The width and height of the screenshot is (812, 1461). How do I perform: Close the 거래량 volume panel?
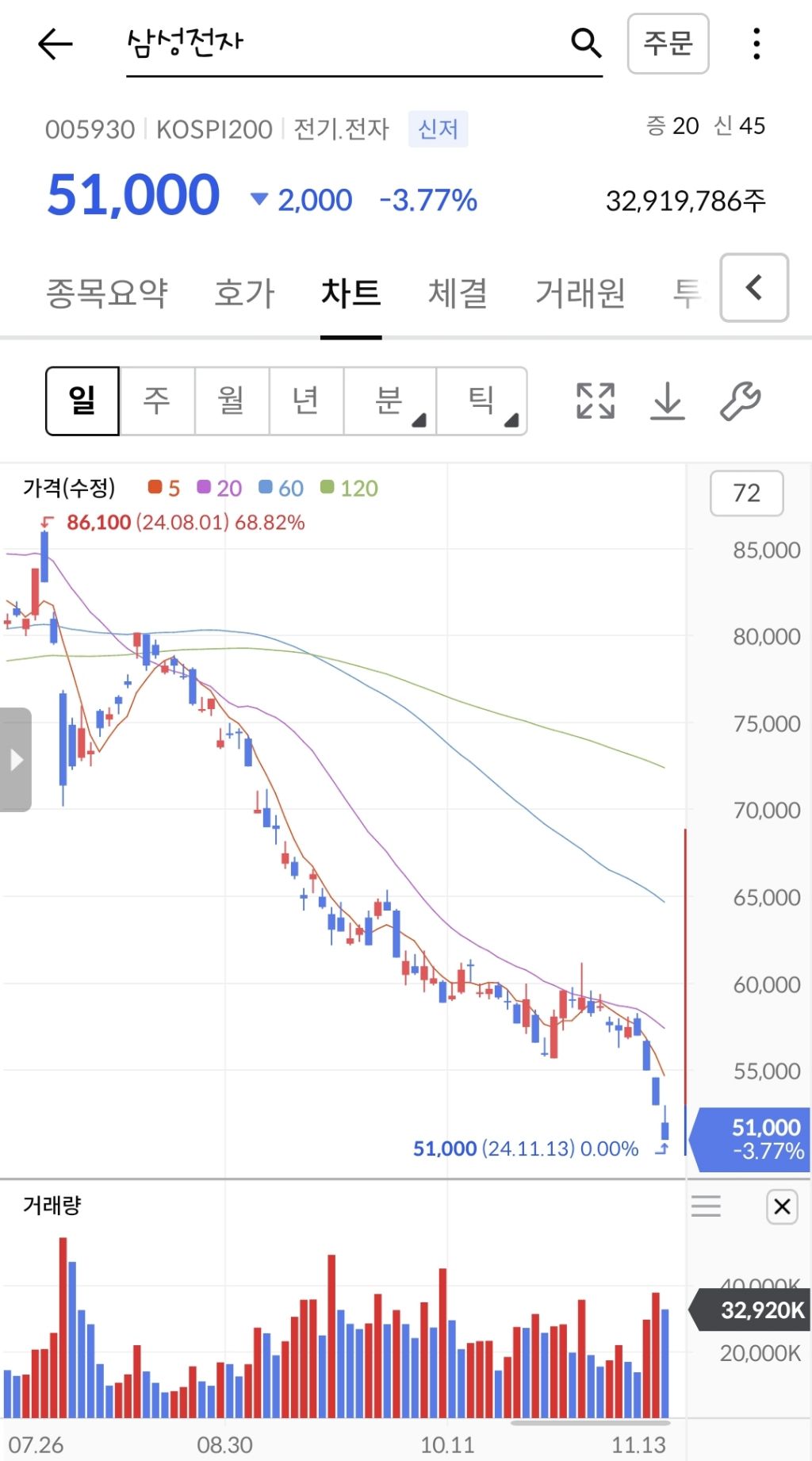click(x=781, y=1206)
